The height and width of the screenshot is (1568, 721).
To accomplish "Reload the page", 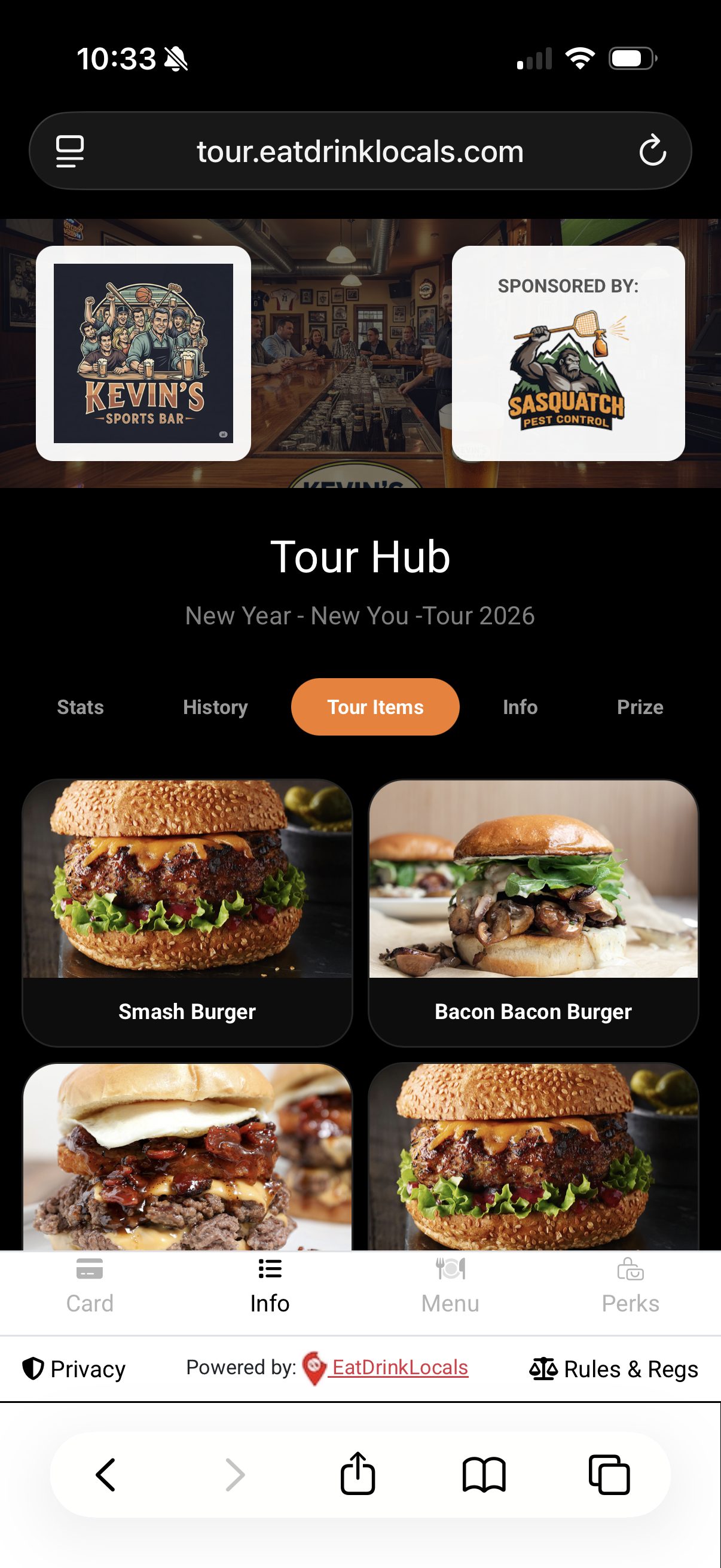I will coord(652,151).
